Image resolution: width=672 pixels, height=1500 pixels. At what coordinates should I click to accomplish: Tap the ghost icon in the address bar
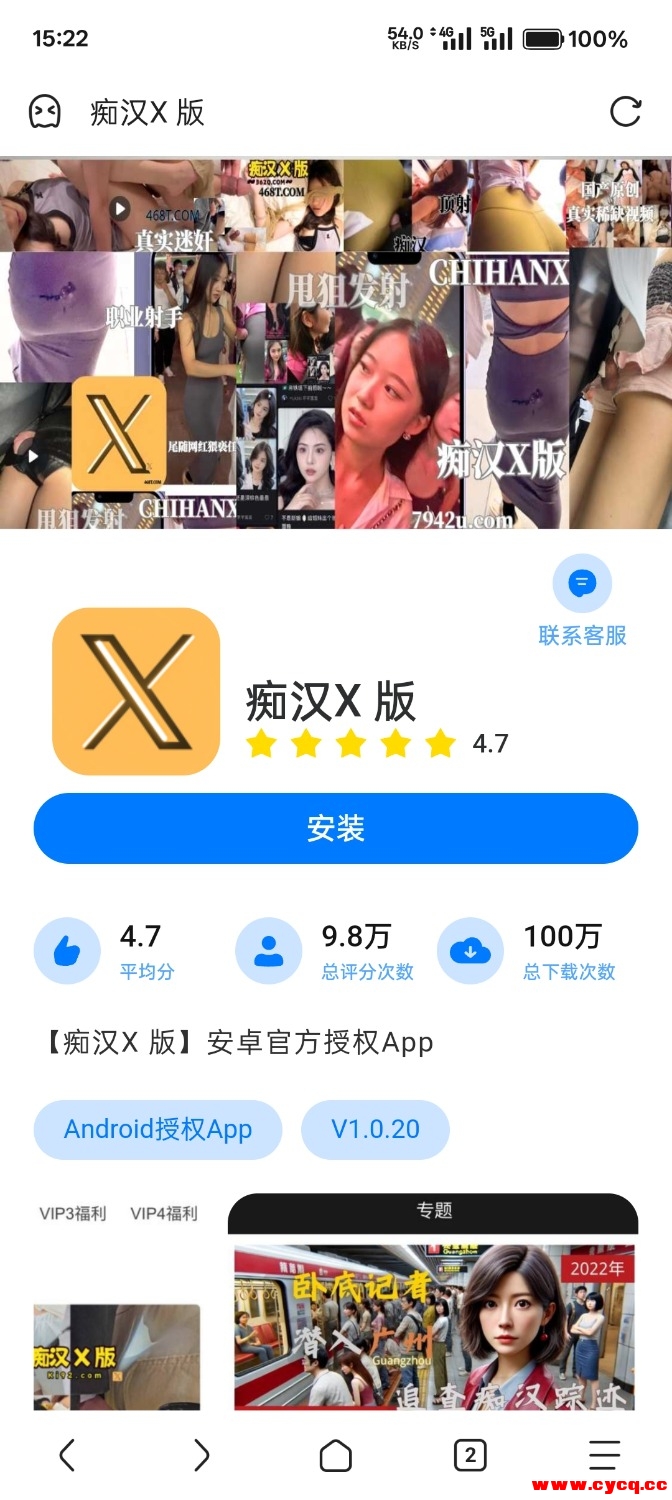pyautogui.click(x=45, y=112)
